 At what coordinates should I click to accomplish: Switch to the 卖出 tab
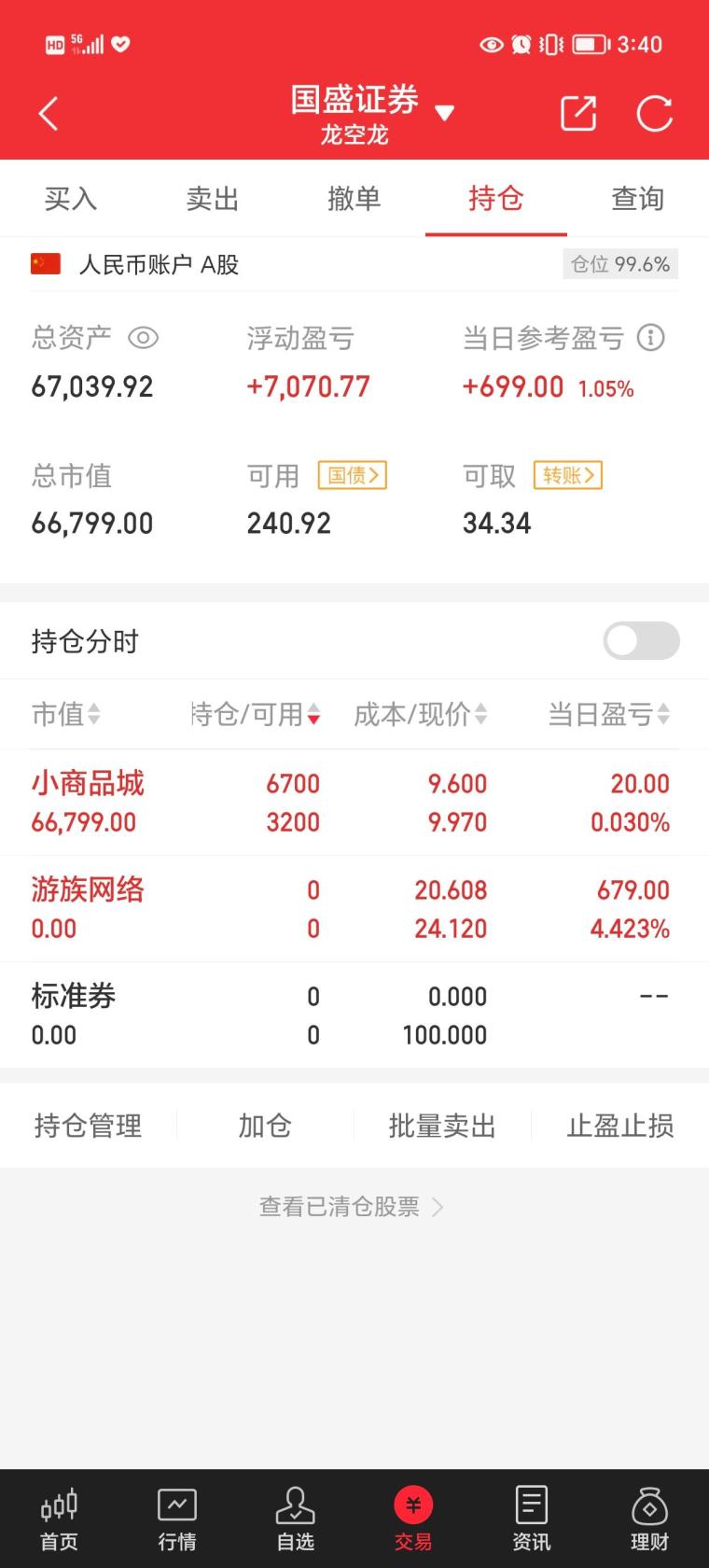click(213, 199)
